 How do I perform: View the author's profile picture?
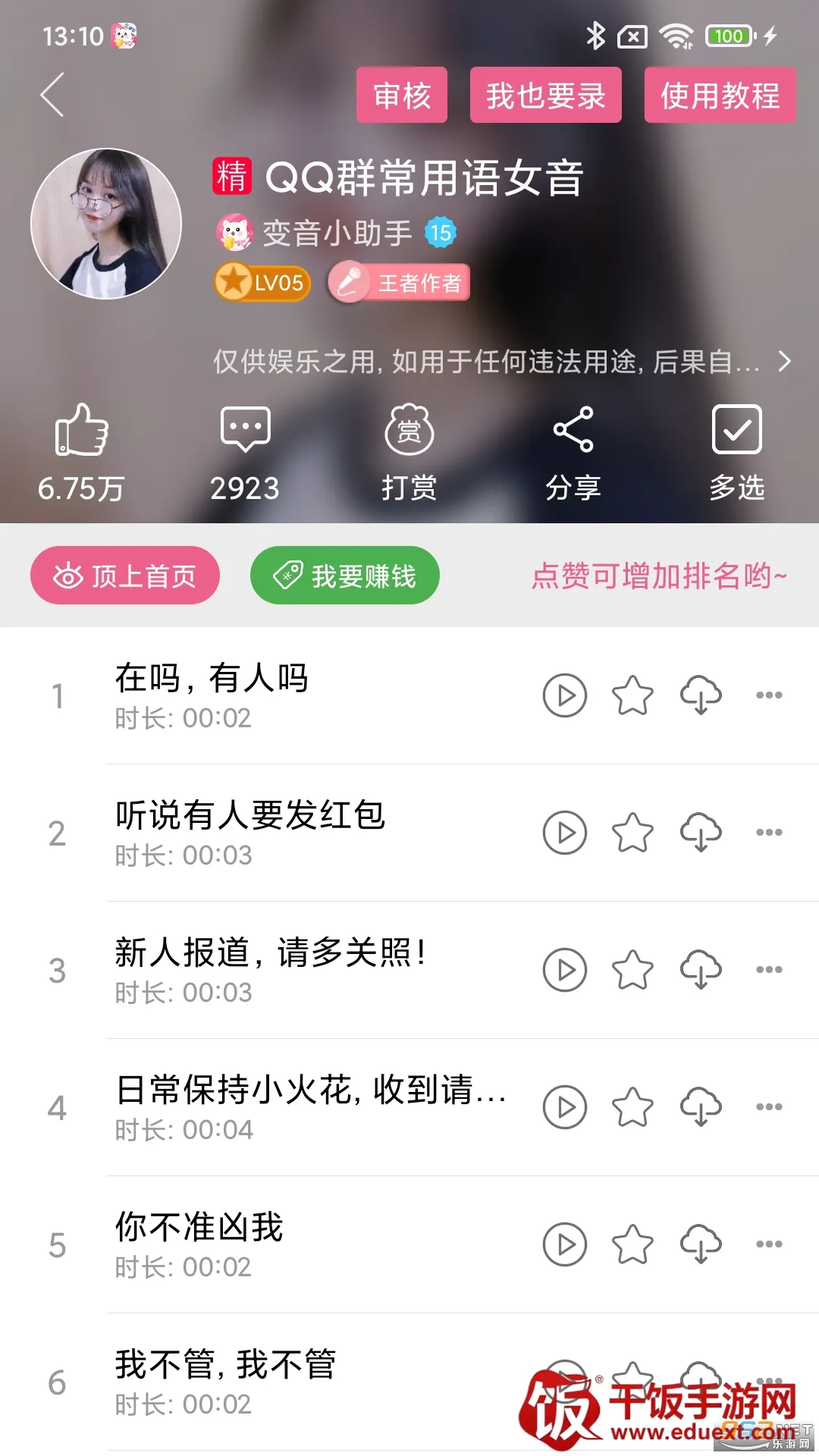(106, 224)
